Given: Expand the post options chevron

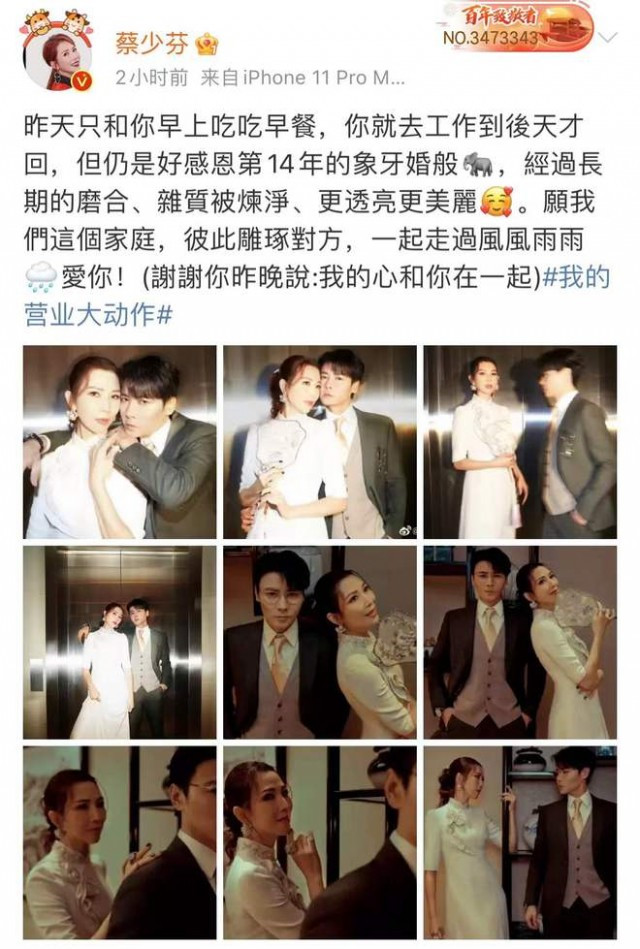Looking at the screenshot, I should tap(609, 38).
